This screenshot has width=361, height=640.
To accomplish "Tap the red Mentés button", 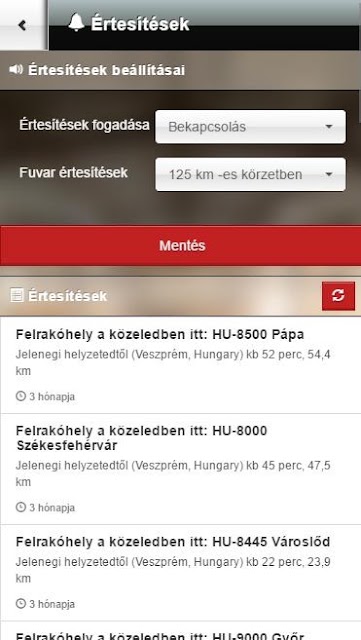I will tap(180, 246).
